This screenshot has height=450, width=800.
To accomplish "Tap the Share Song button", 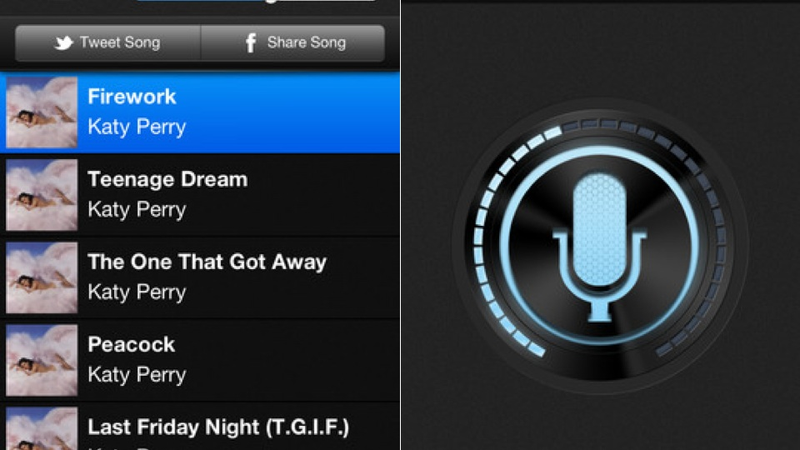I will point(293,43).
